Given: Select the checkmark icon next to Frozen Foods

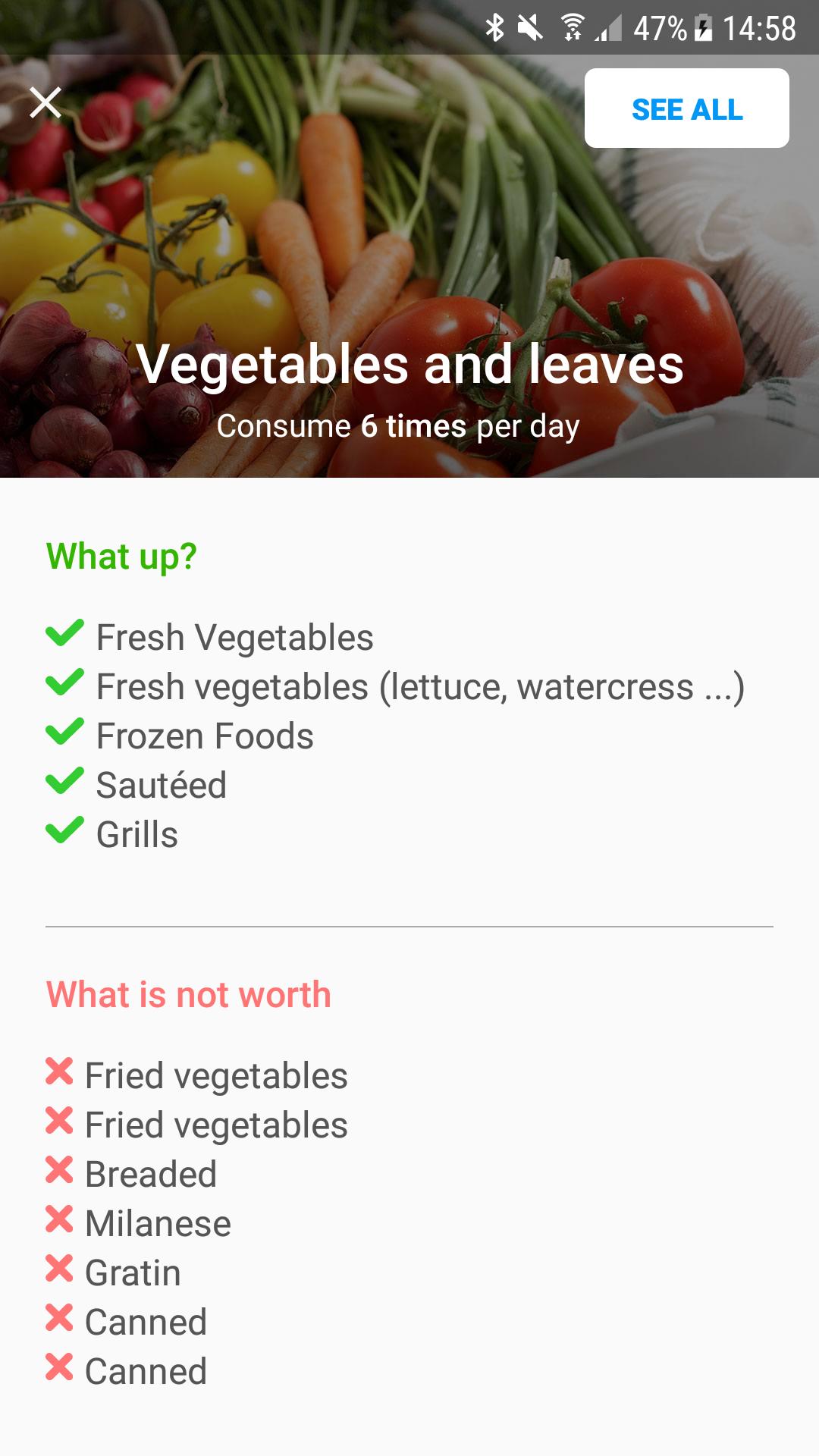Looking at the screenshot, I should 64,734.
